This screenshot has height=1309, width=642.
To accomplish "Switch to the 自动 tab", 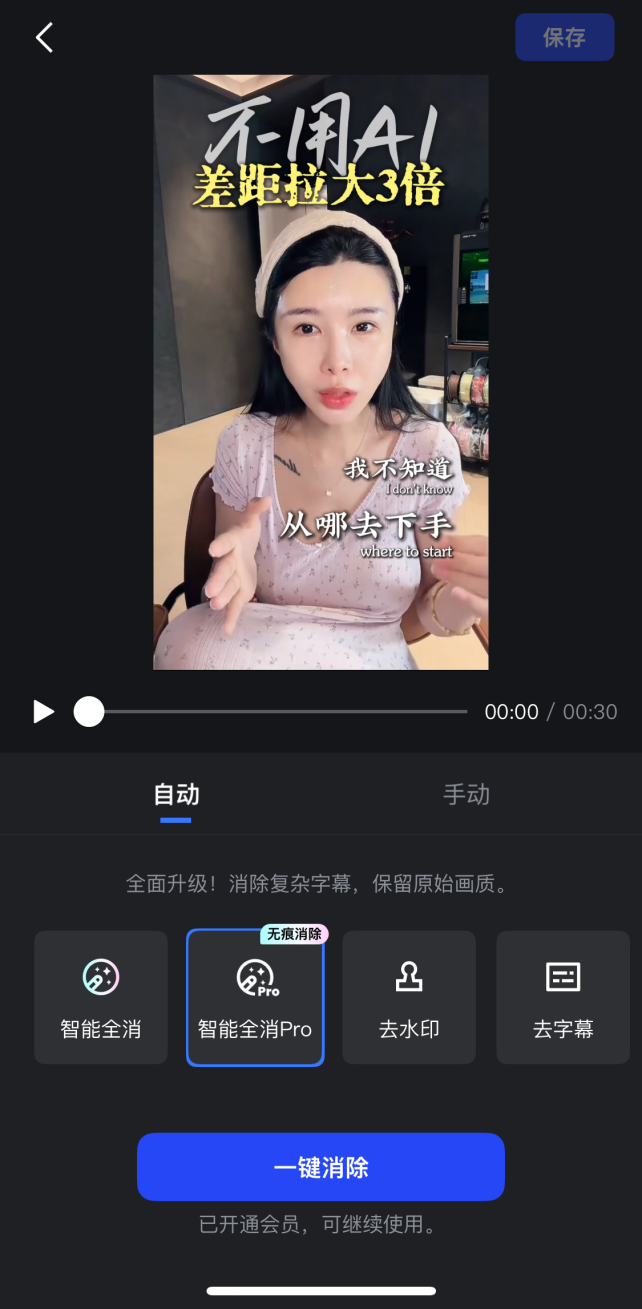I will click(176, 795).
